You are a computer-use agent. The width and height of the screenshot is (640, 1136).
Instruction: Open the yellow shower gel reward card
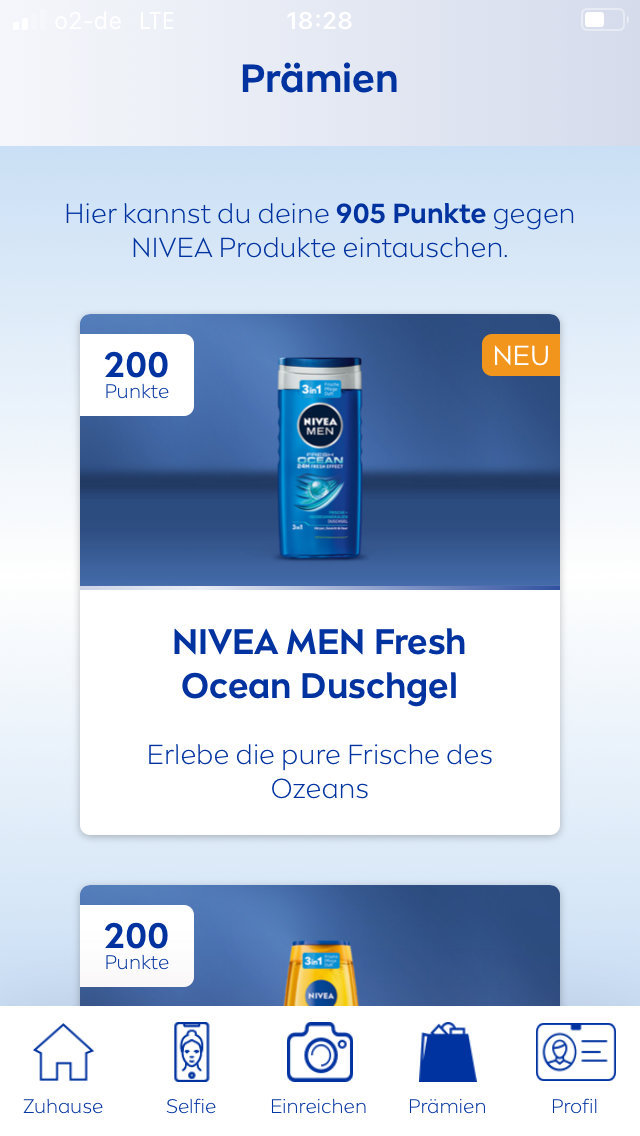320,945
